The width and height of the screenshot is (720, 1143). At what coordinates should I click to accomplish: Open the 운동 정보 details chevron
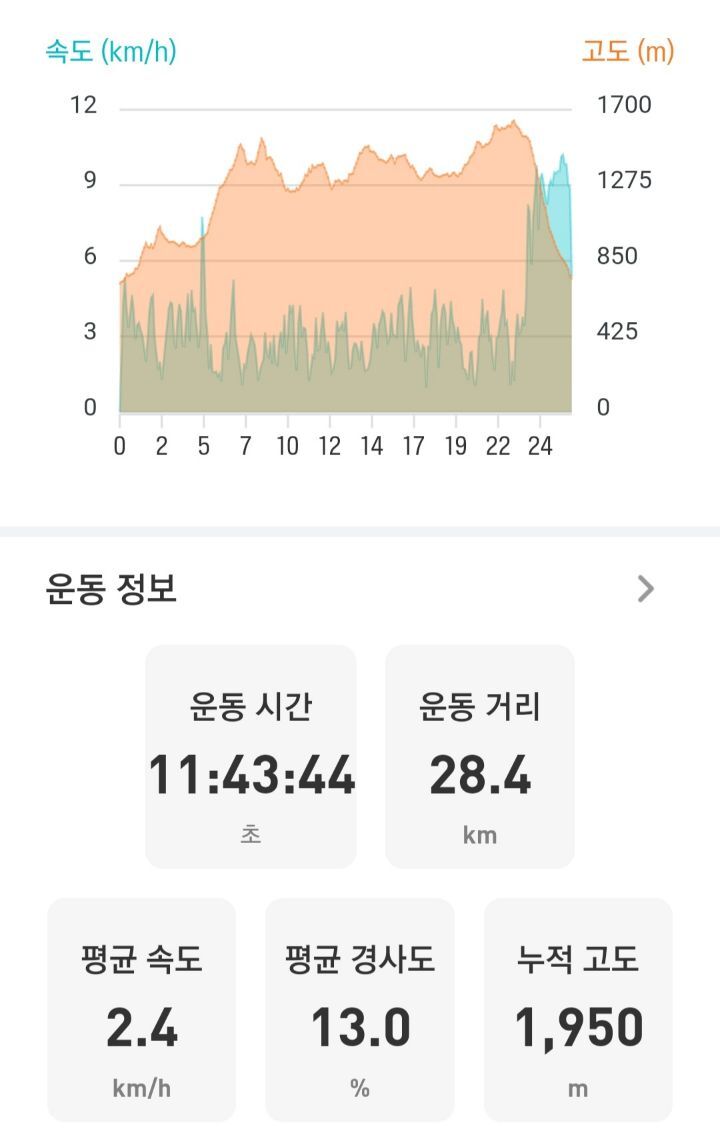click(646, 588)
